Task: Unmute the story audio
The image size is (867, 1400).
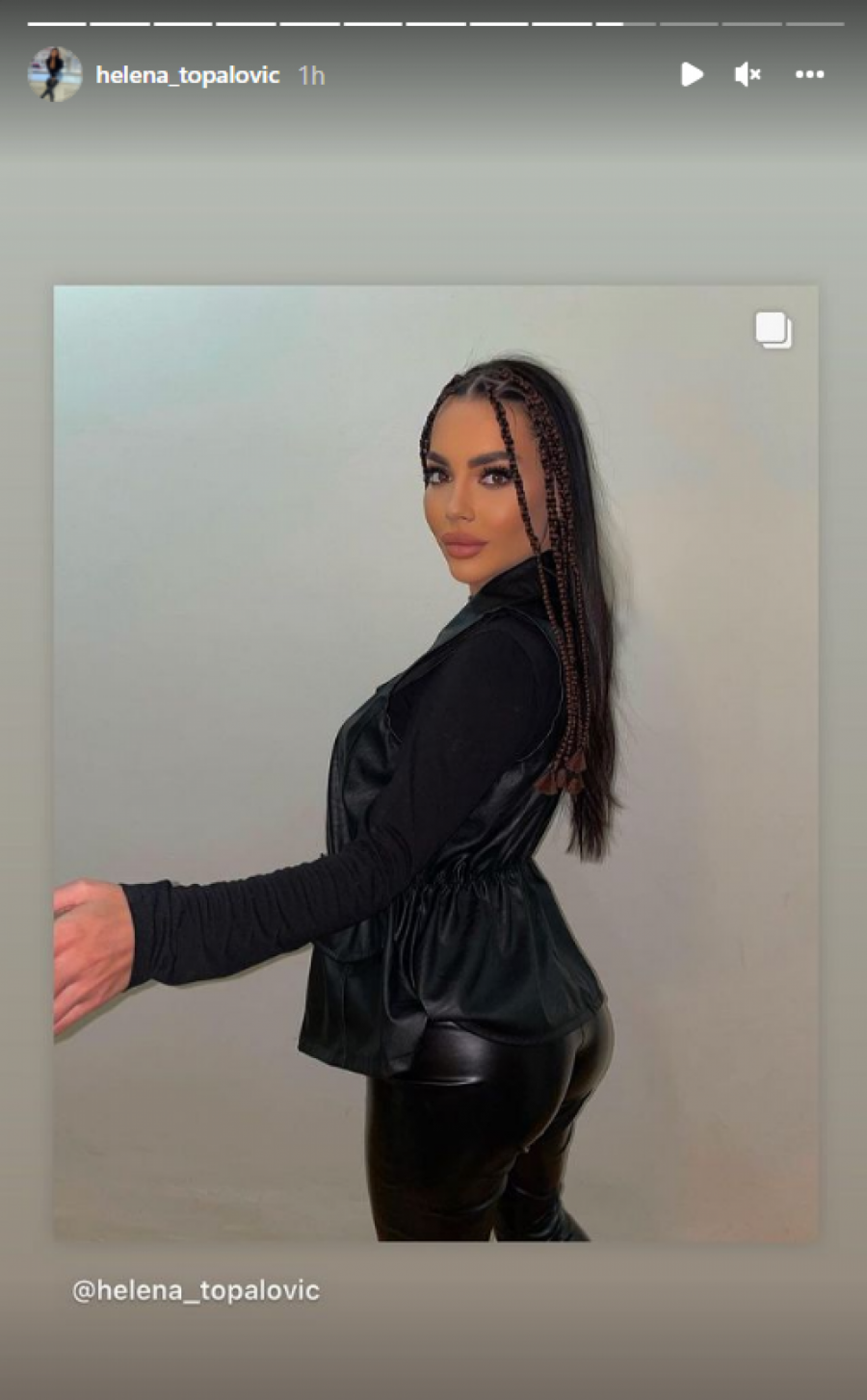Action: coord(748,74)
